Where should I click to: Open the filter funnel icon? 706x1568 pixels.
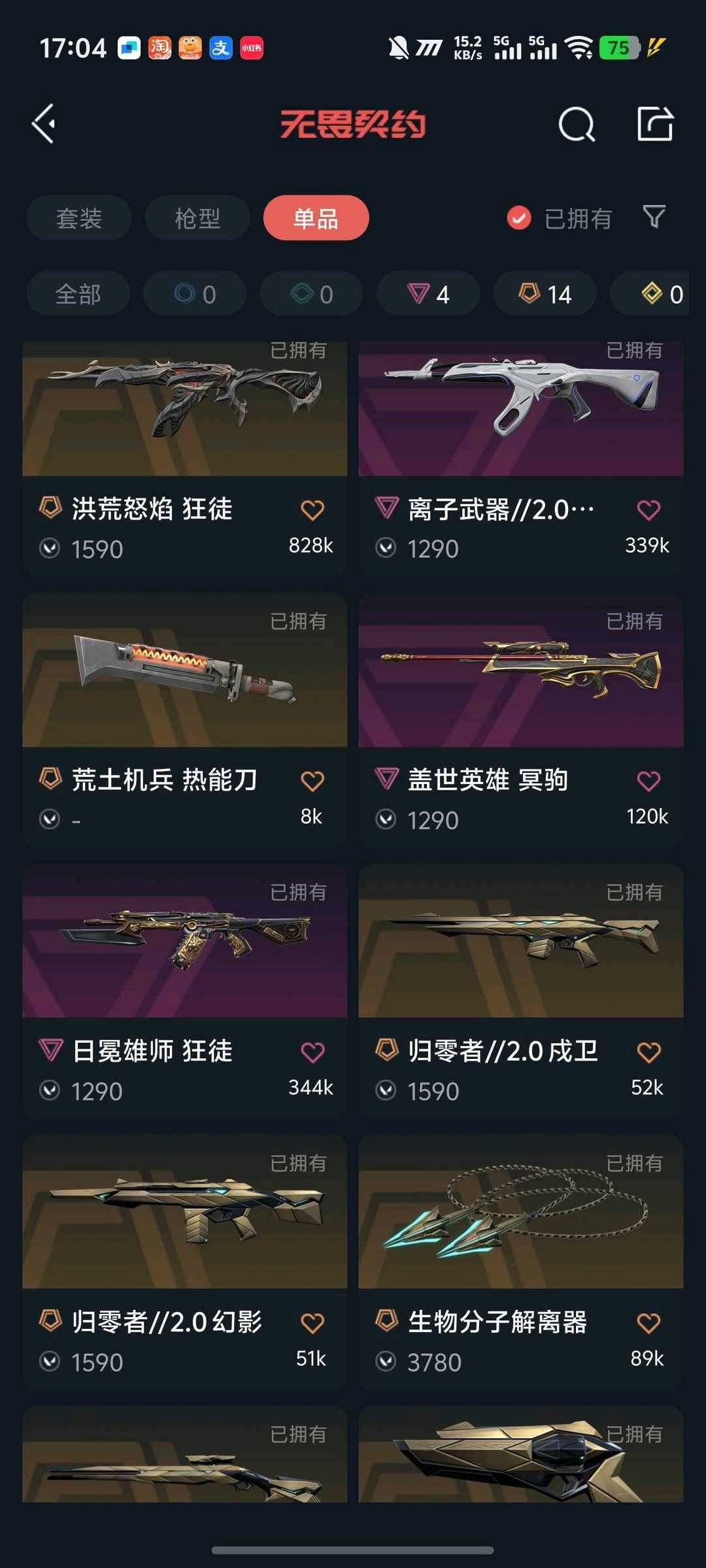(654, 217)
